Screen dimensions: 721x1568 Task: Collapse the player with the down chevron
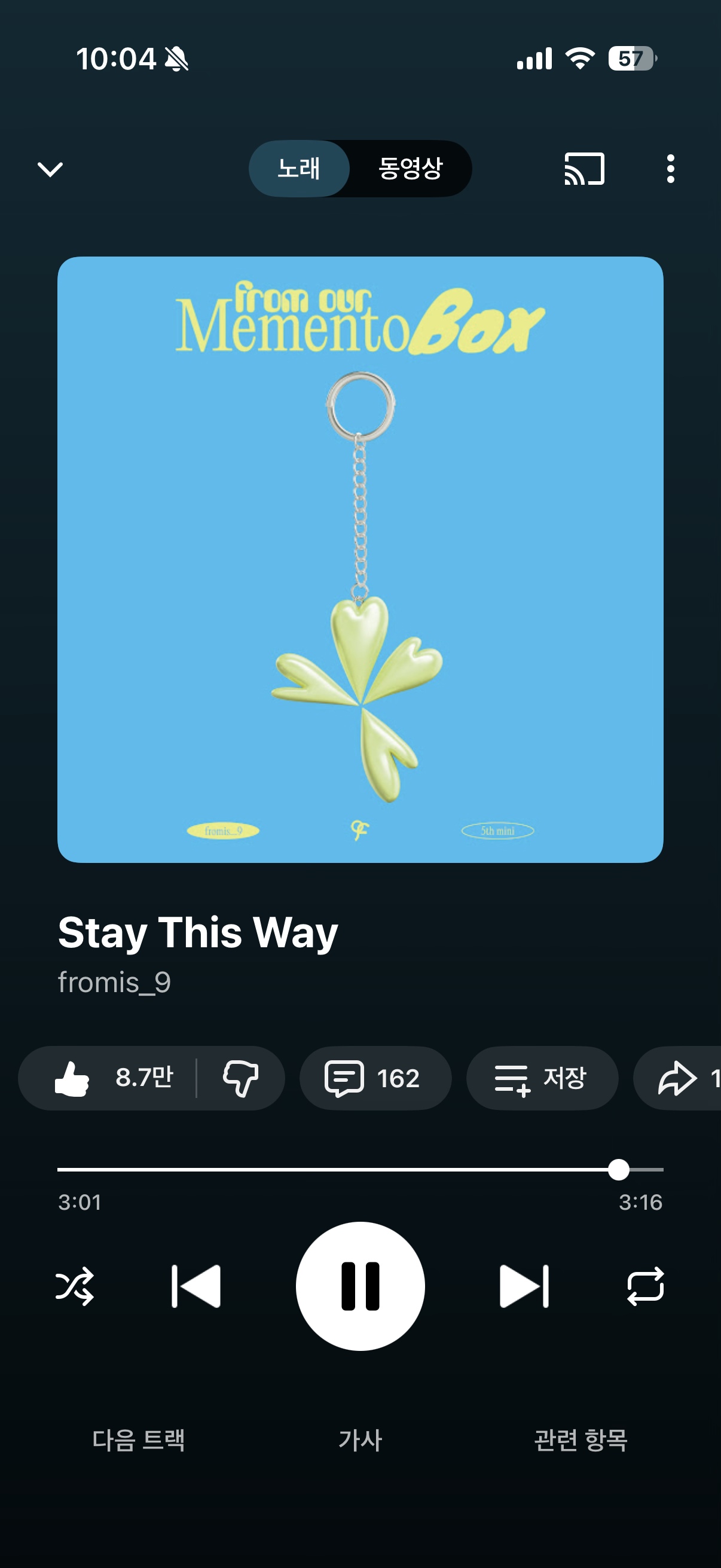50,169
